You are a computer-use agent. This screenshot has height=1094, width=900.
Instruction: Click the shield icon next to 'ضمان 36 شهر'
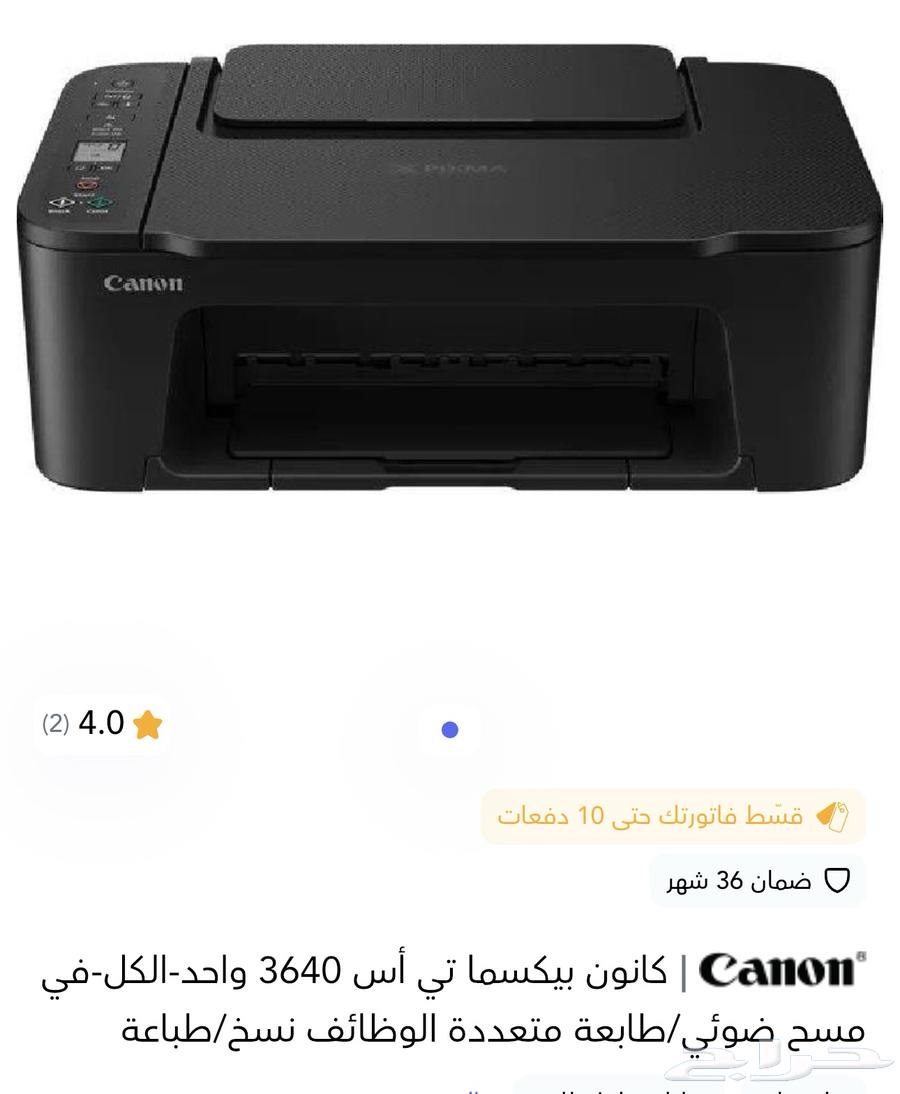839,882
